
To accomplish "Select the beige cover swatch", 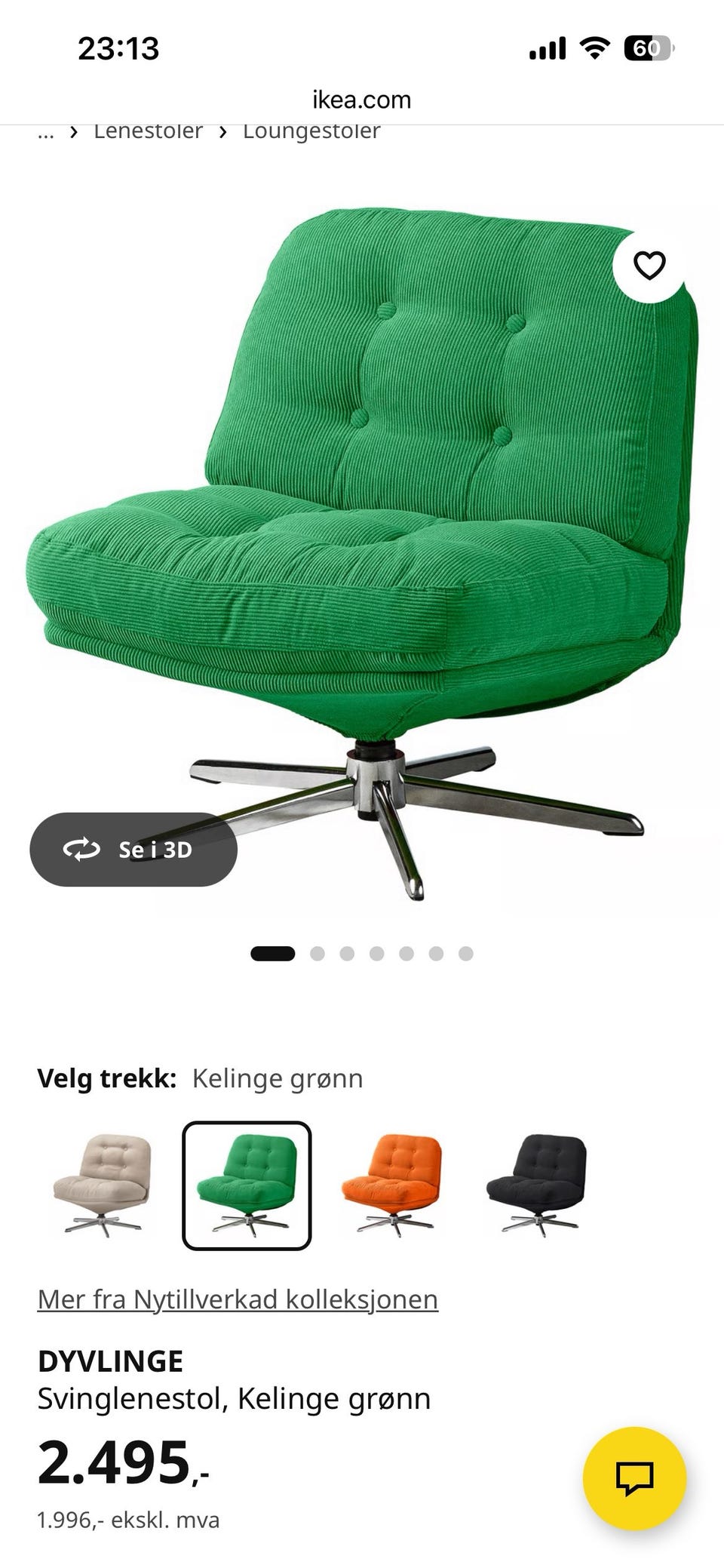I will 101,1185.
